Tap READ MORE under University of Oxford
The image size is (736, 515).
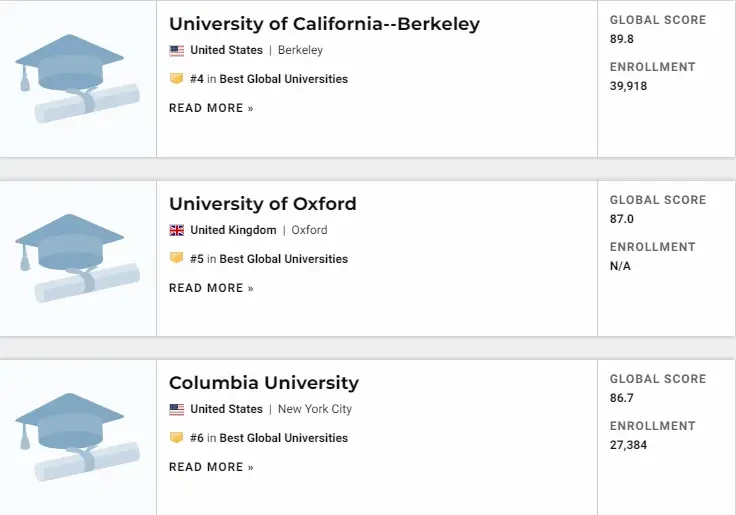(x=211, y=288)
